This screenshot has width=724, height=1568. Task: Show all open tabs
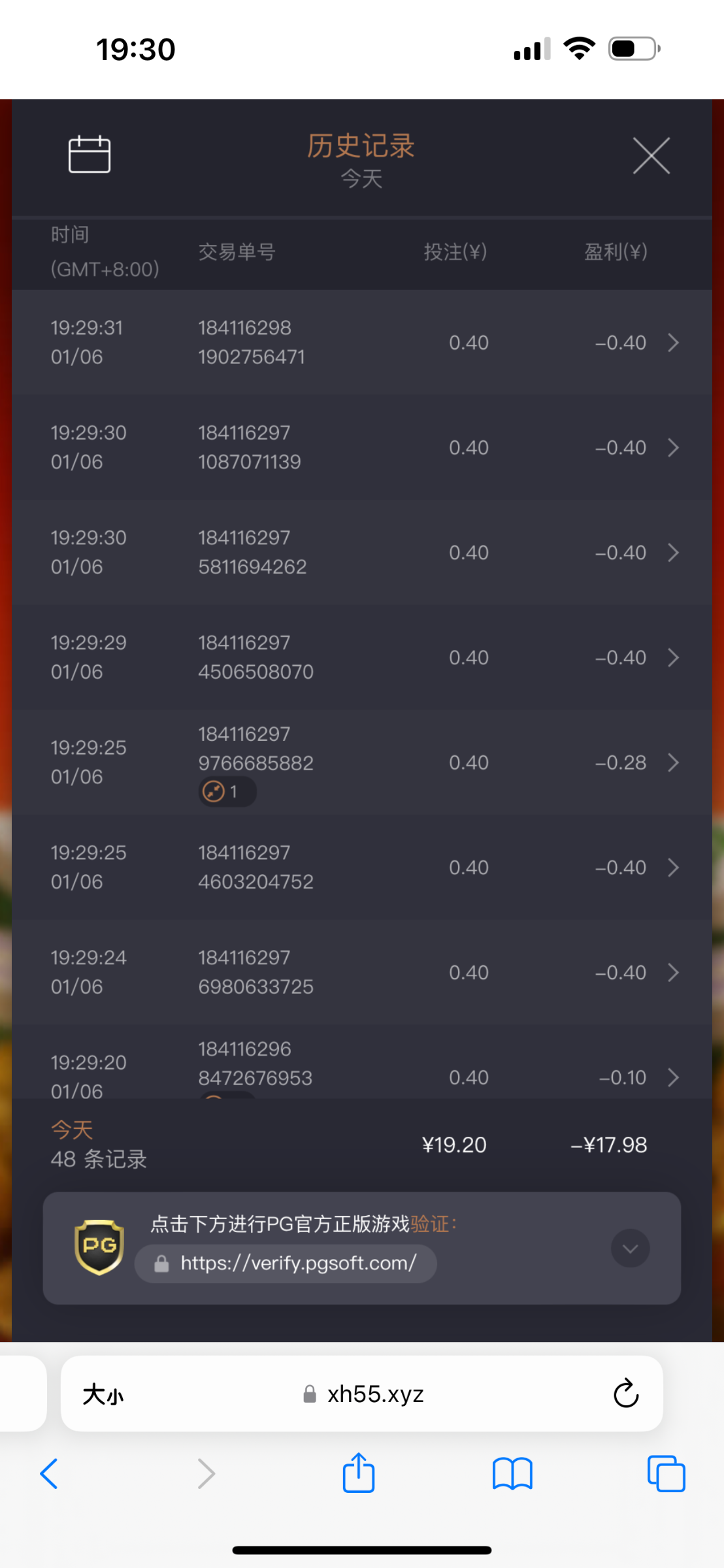point(666,1474)
